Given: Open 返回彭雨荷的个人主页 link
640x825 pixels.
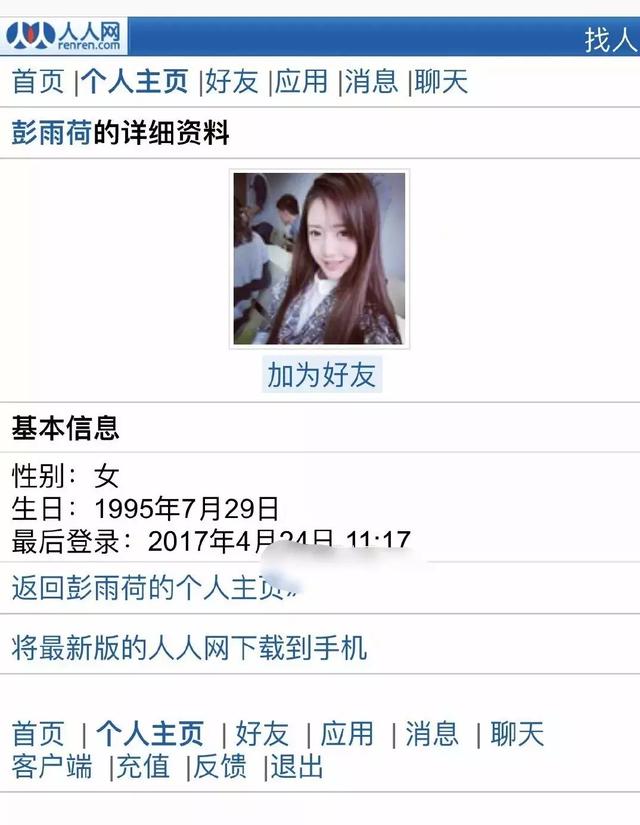Looking at the screenshot, I should point(150,587).
